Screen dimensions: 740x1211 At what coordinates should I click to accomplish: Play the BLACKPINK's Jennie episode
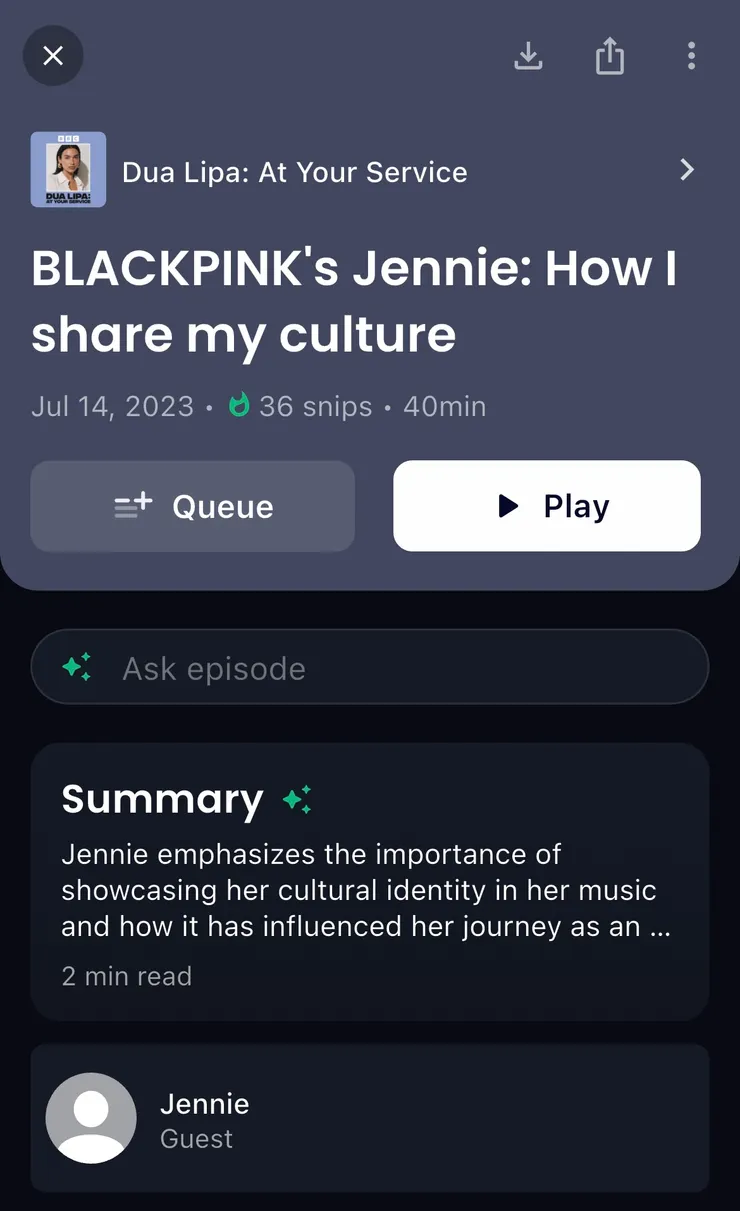coord(546,506)
